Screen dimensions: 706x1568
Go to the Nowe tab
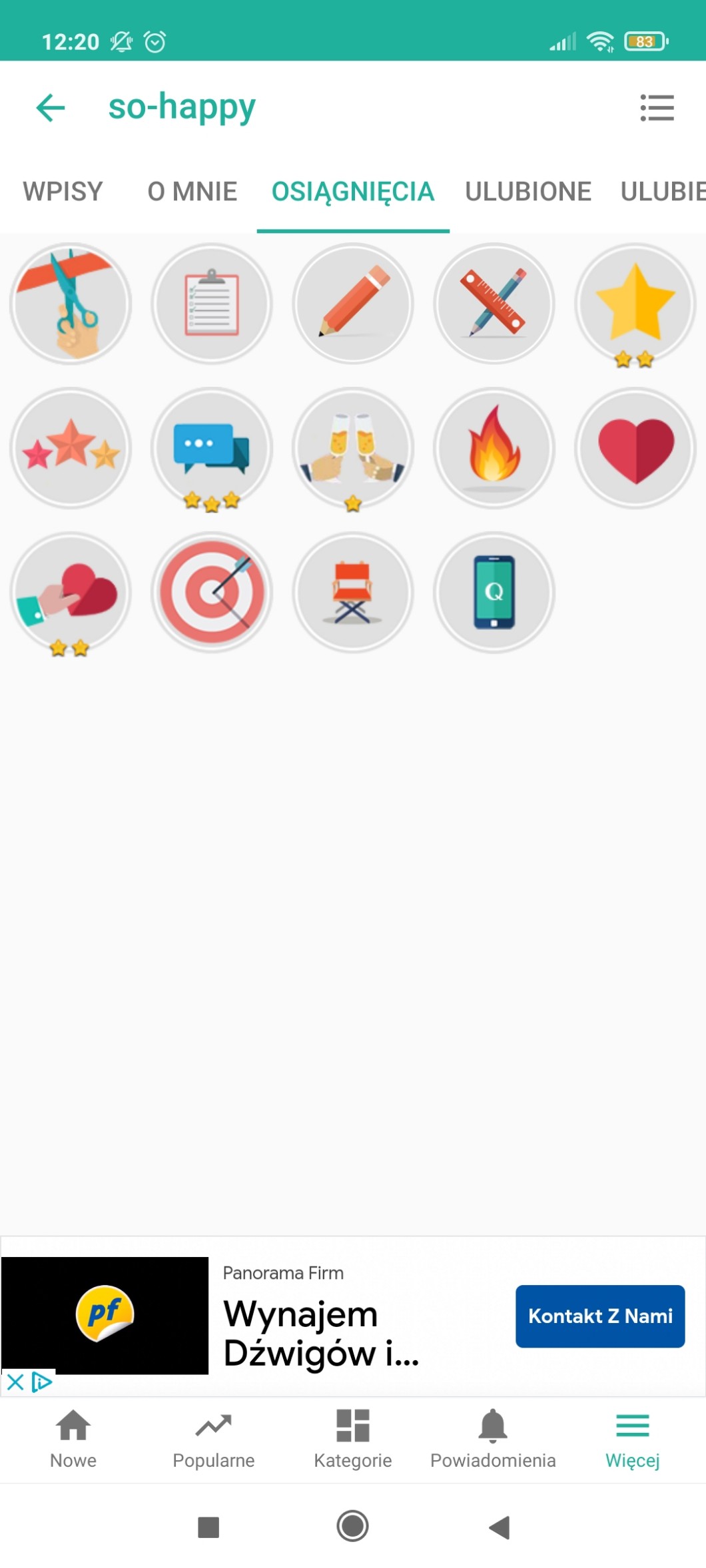click(x=73, y=1439)
